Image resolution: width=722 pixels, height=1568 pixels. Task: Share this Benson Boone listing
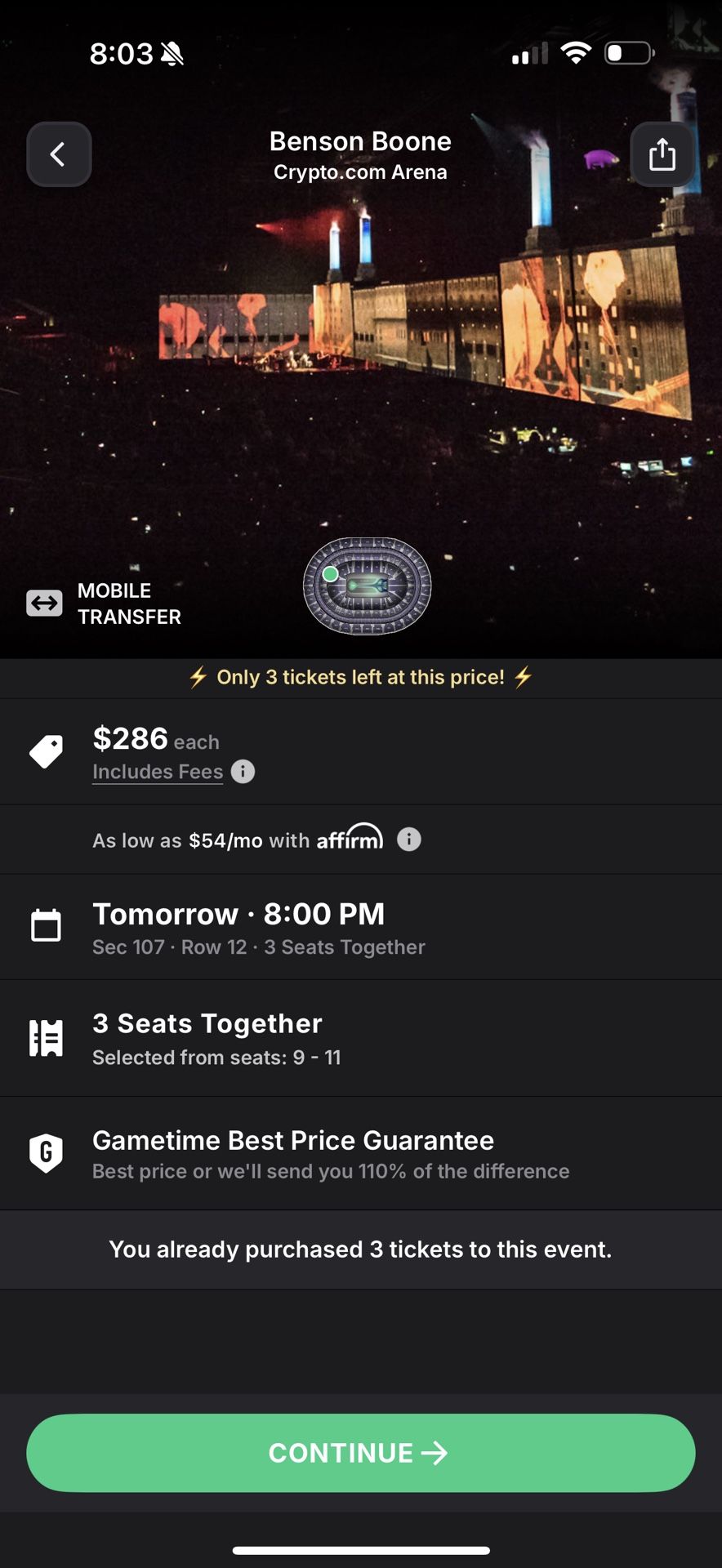tap(662, 154)
